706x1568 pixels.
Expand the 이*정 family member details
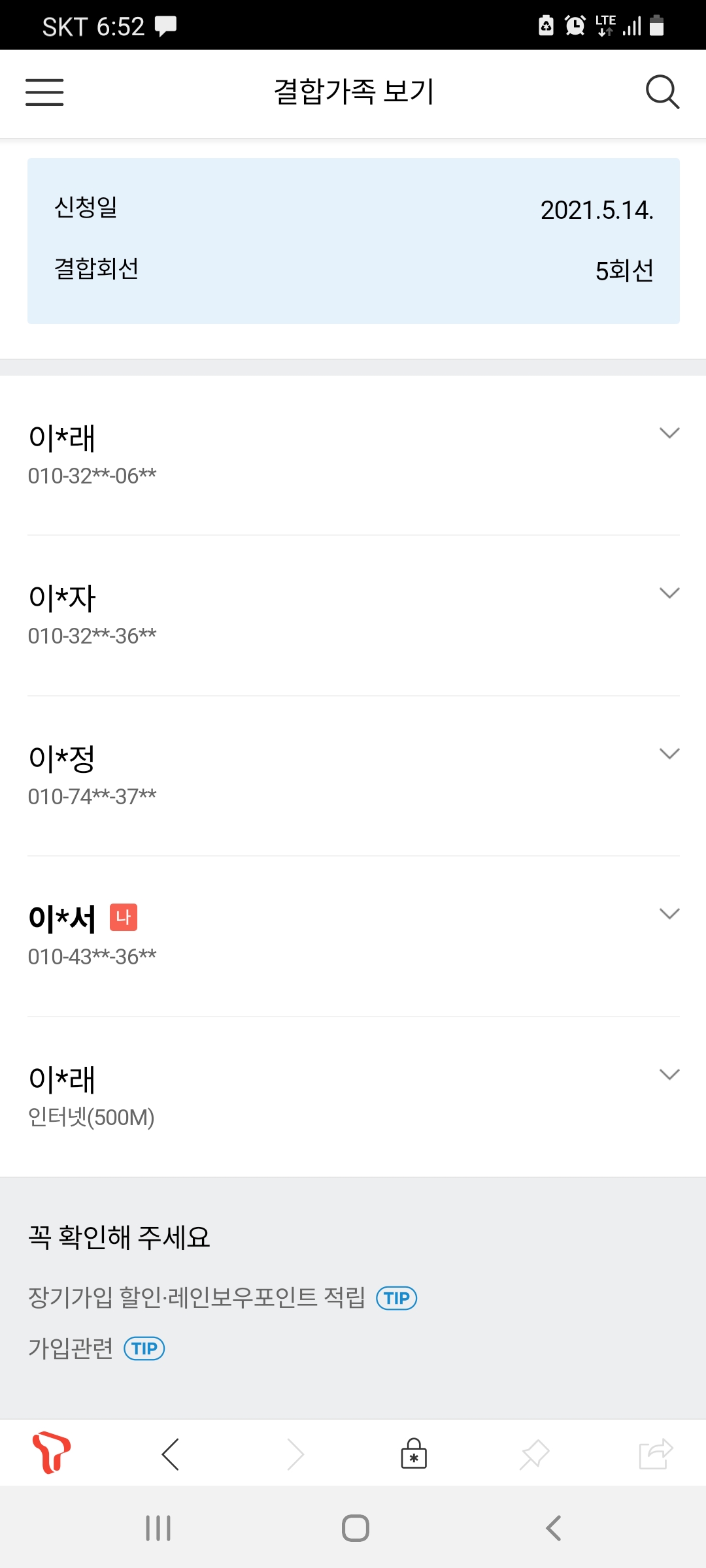[x=669, y=754]
